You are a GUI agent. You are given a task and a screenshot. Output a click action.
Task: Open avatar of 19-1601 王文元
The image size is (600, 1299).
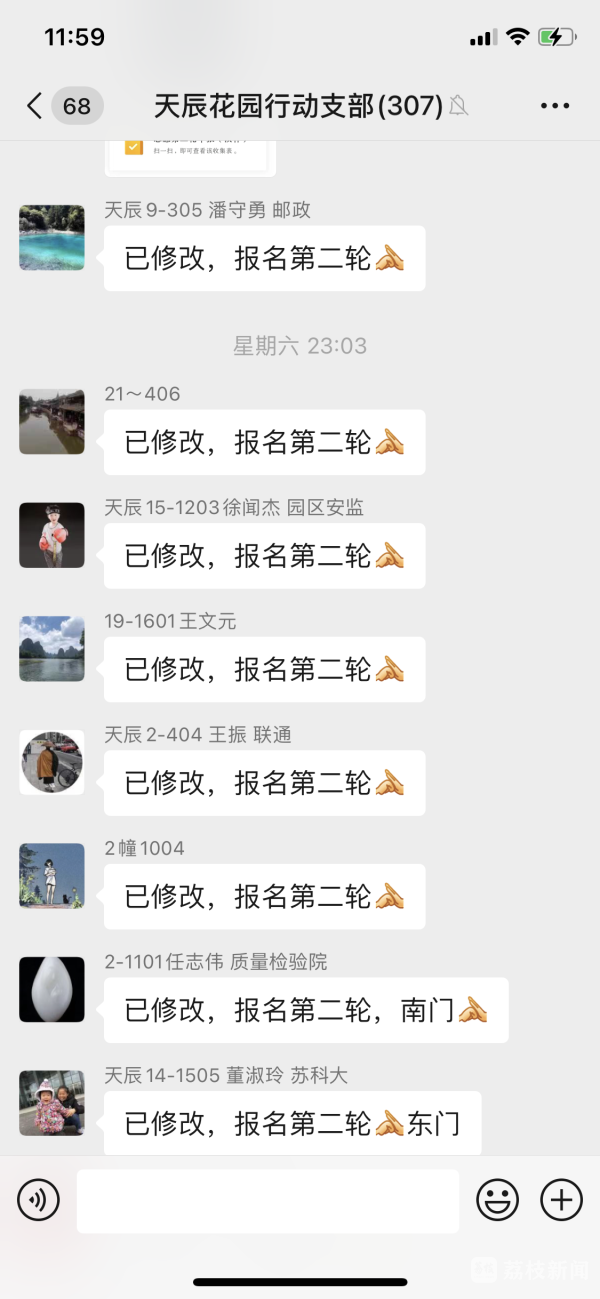[x=52, y=649]
